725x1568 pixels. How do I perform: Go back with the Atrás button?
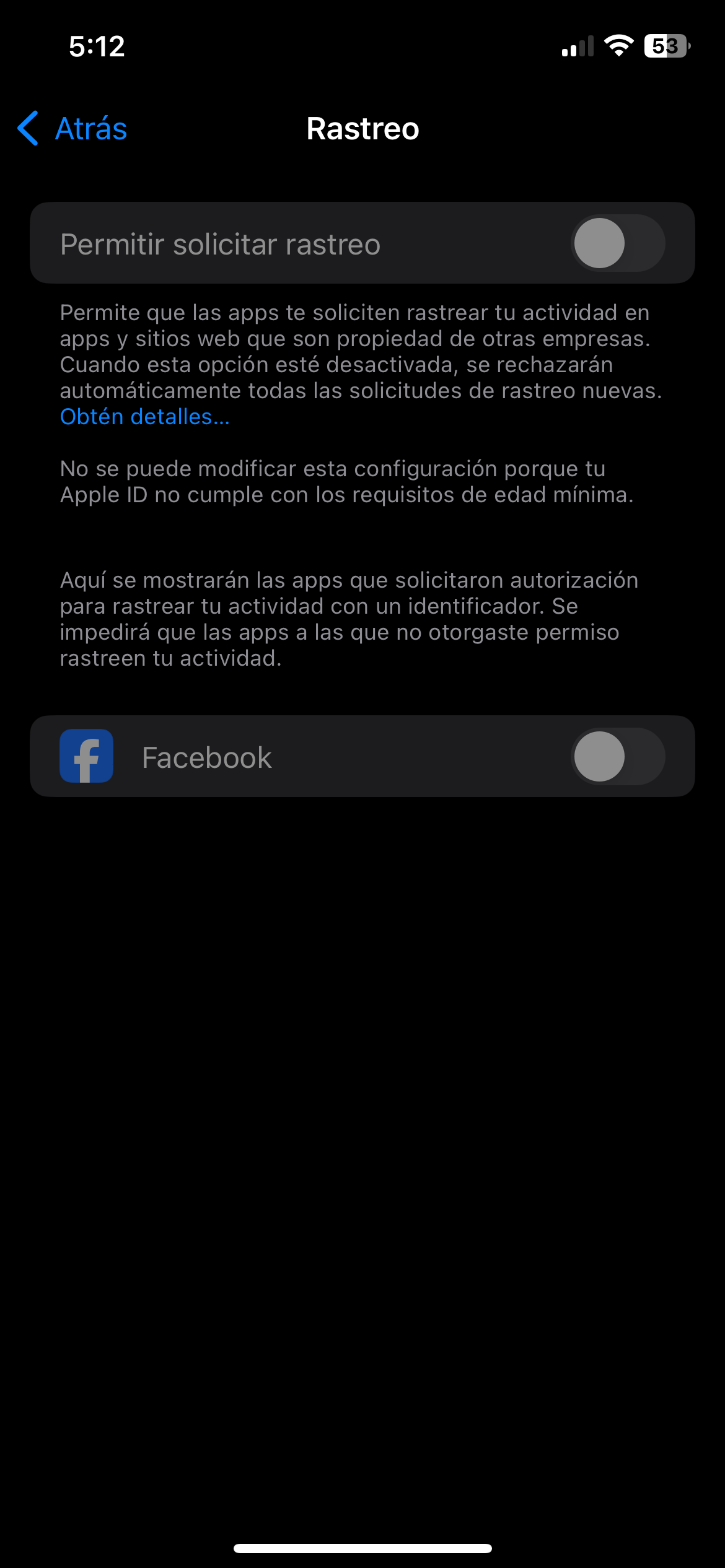[72, 128]
